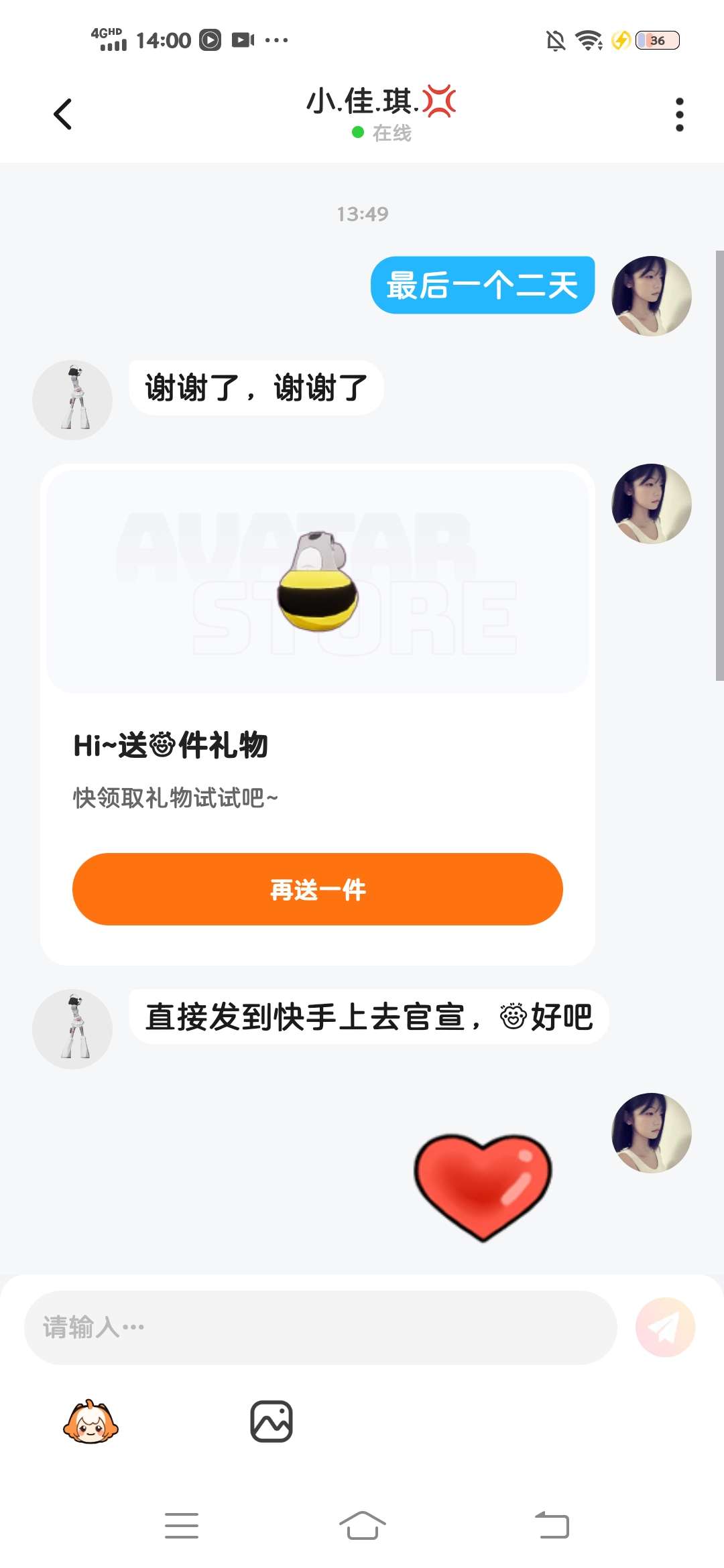Open the three-dot overflow menu
Screen dimensions: 724x1568
pos(679,115)
